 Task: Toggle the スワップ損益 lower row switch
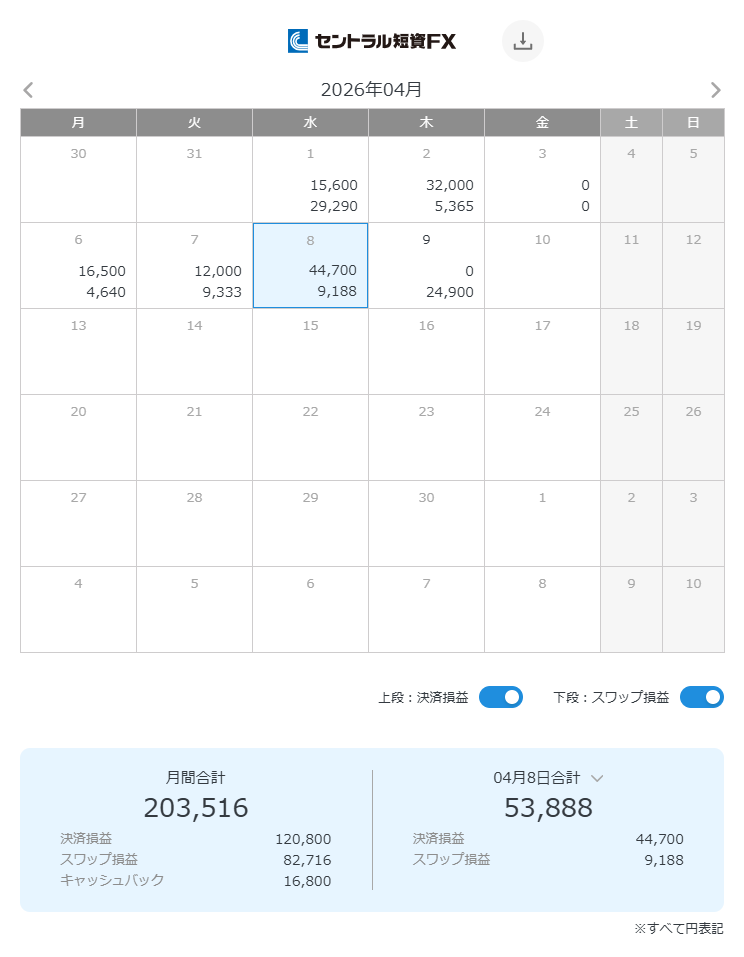tap(701, 697)
